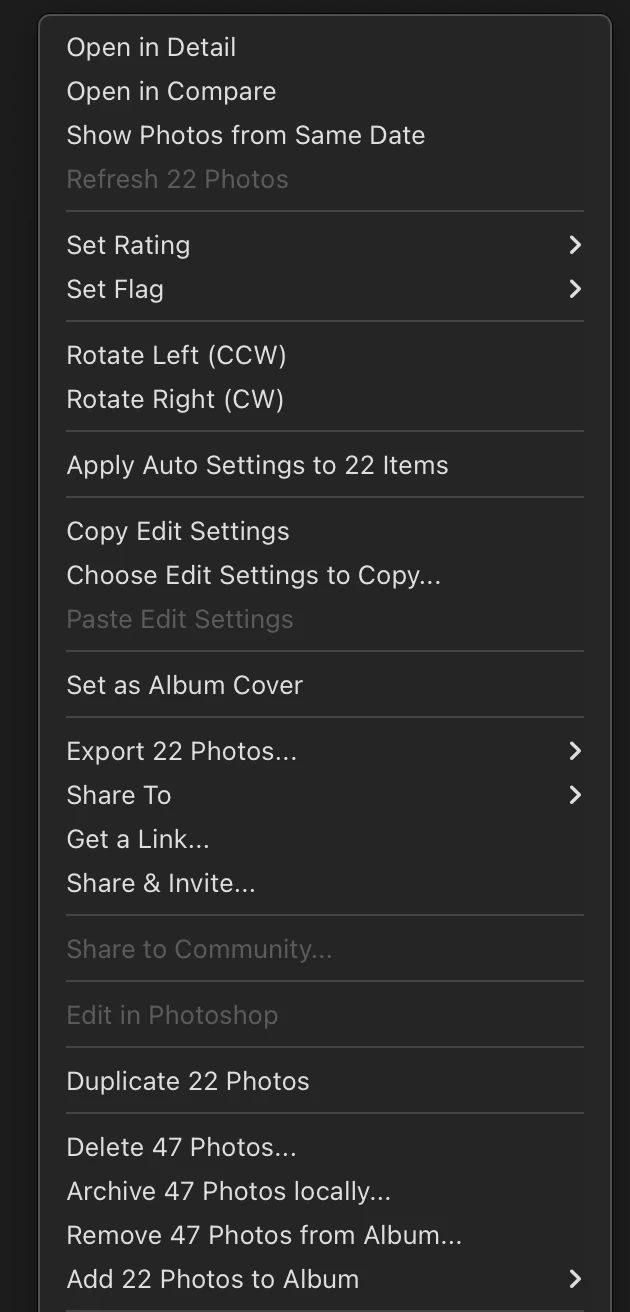Viewport: 630px width, 1312px height.
Task: Select Copy Edit Settings
Action: tap(178, 531)
